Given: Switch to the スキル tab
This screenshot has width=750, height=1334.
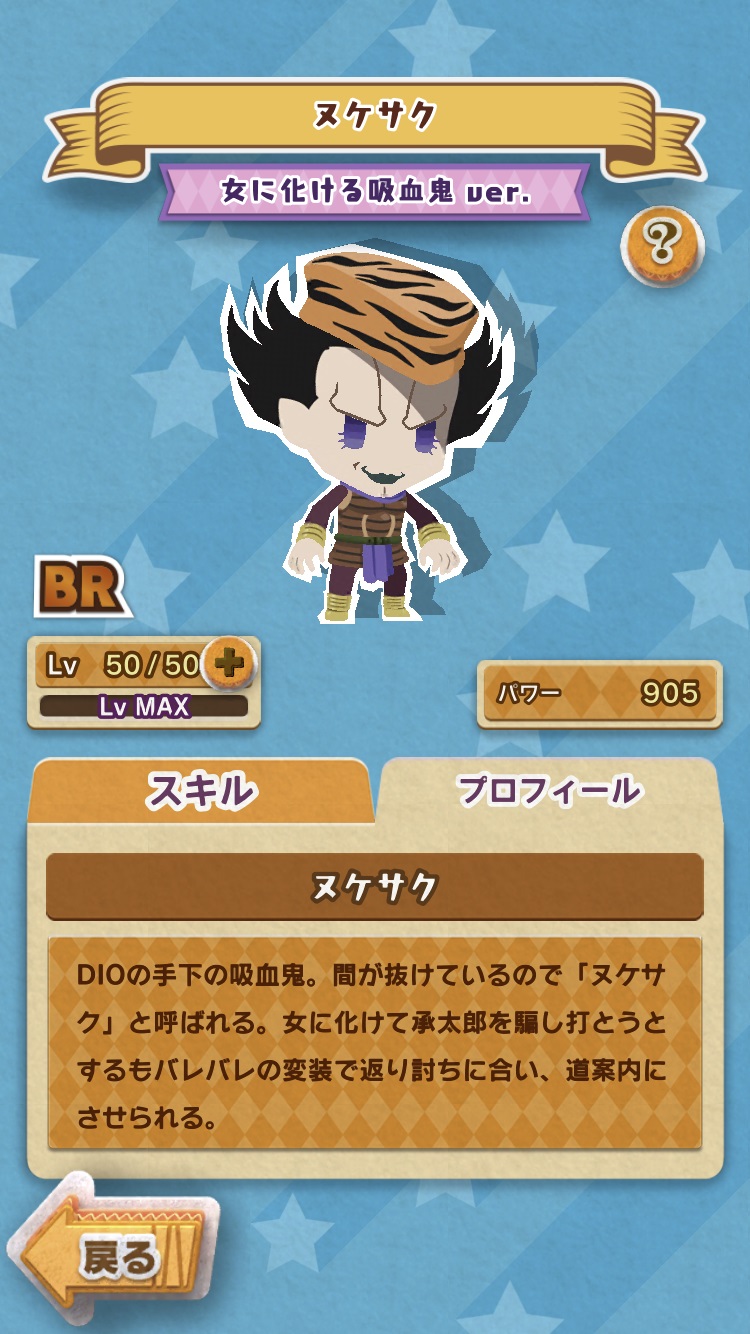Looking at the screenshot, I should [200, 791].
